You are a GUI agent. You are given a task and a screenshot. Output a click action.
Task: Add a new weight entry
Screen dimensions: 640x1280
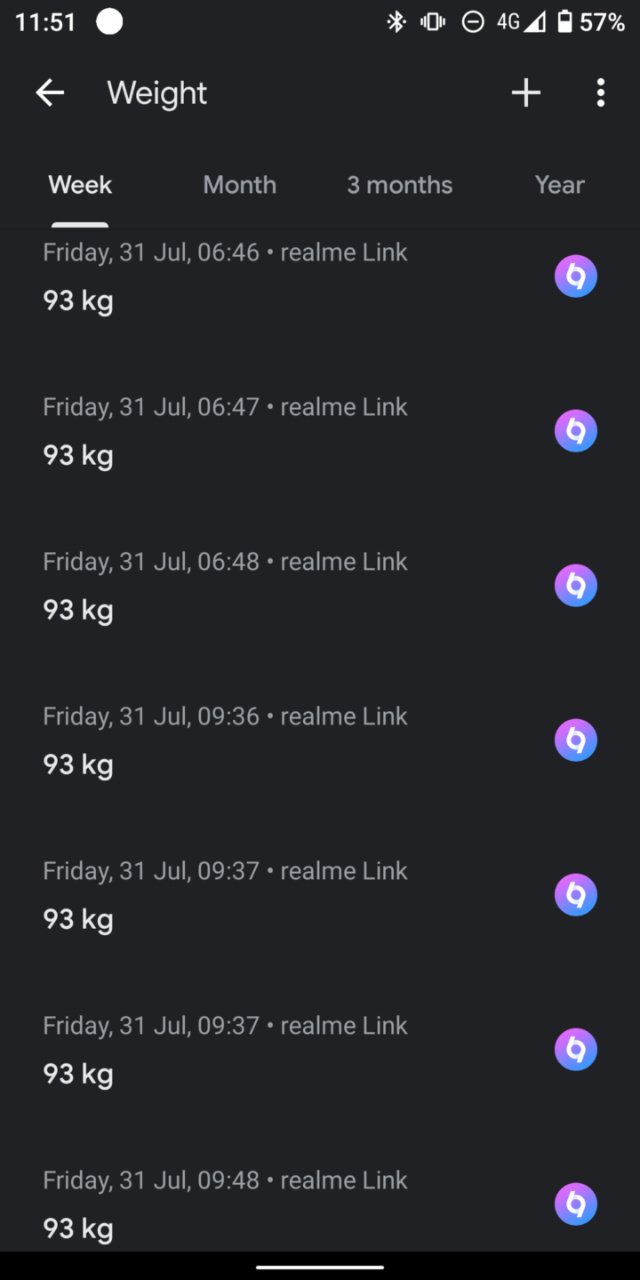click(526, 93)
